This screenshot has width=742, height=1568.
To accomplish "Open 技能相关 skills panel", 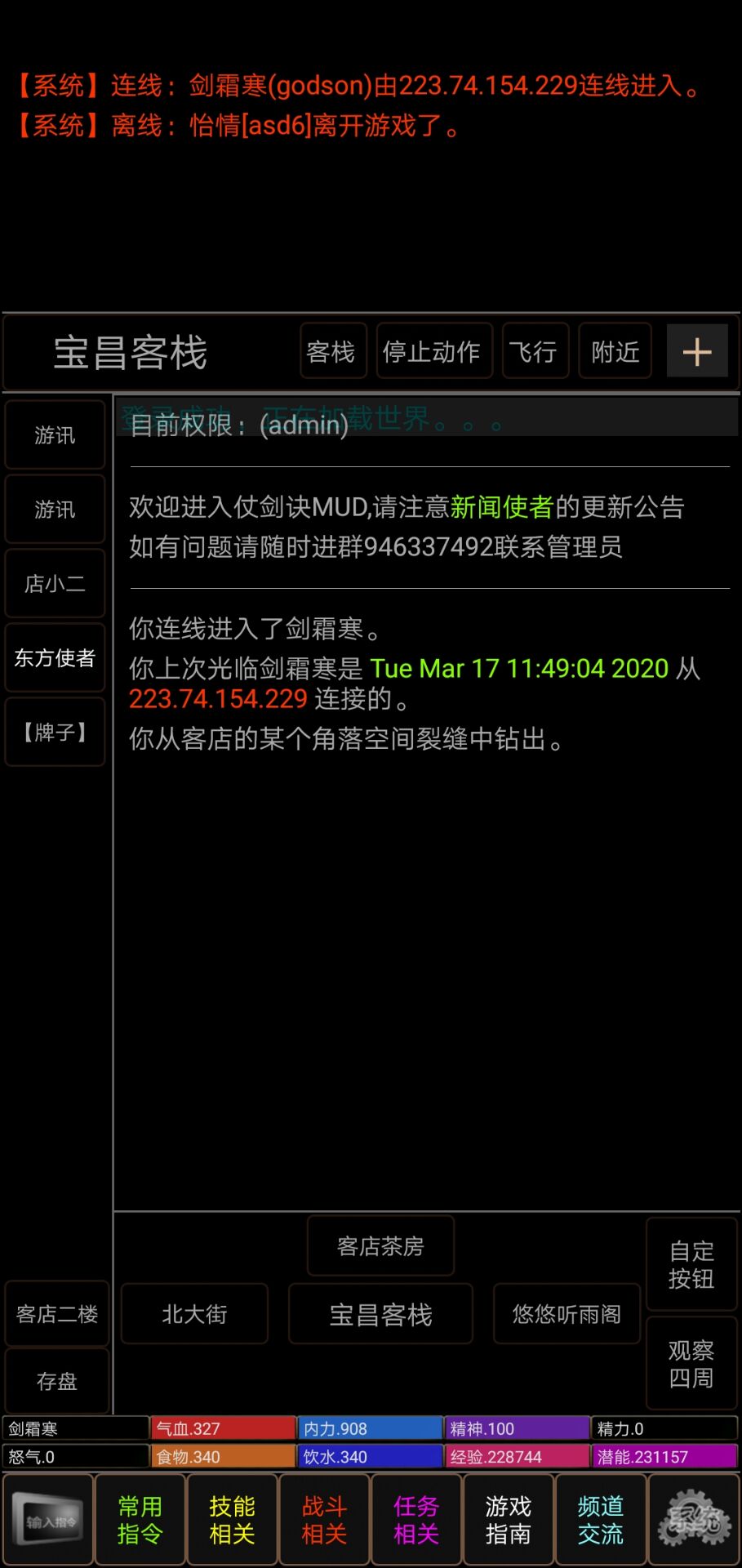I will (x=232, y=1517).
